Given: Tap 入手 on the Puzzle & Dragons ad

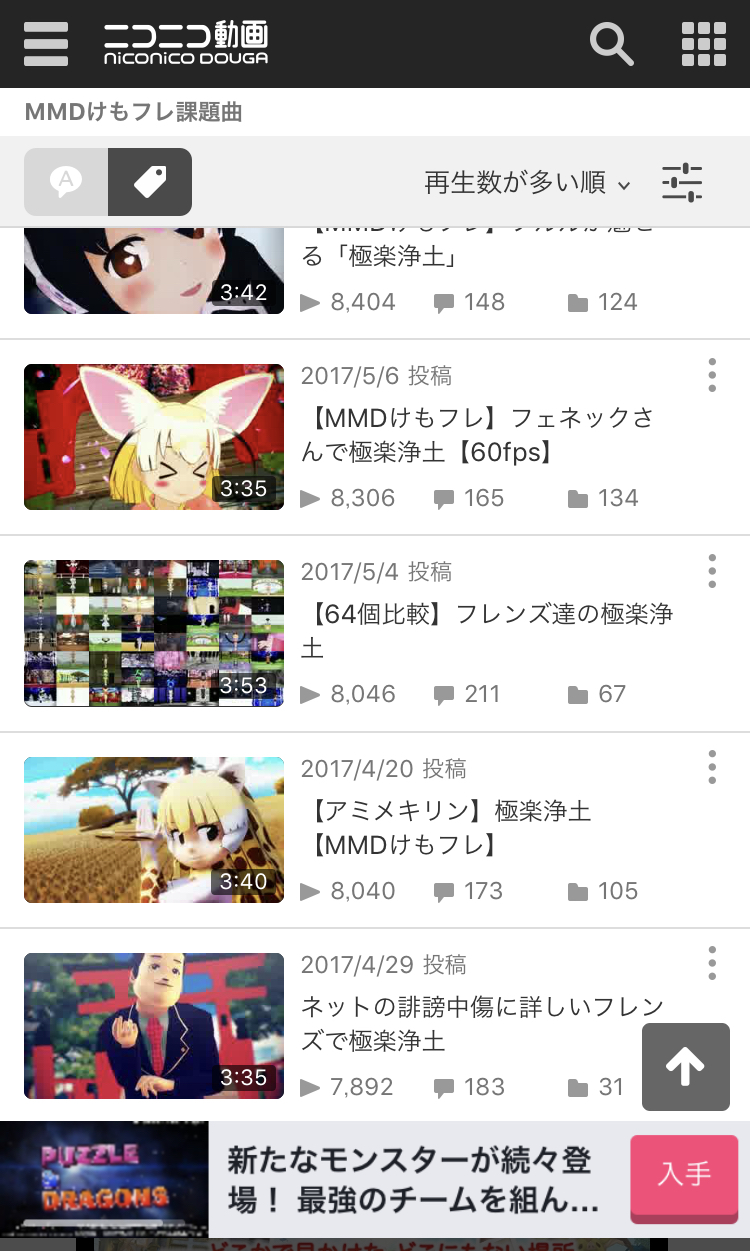Looking at the screenshot, I should [x=684, y=1174].
